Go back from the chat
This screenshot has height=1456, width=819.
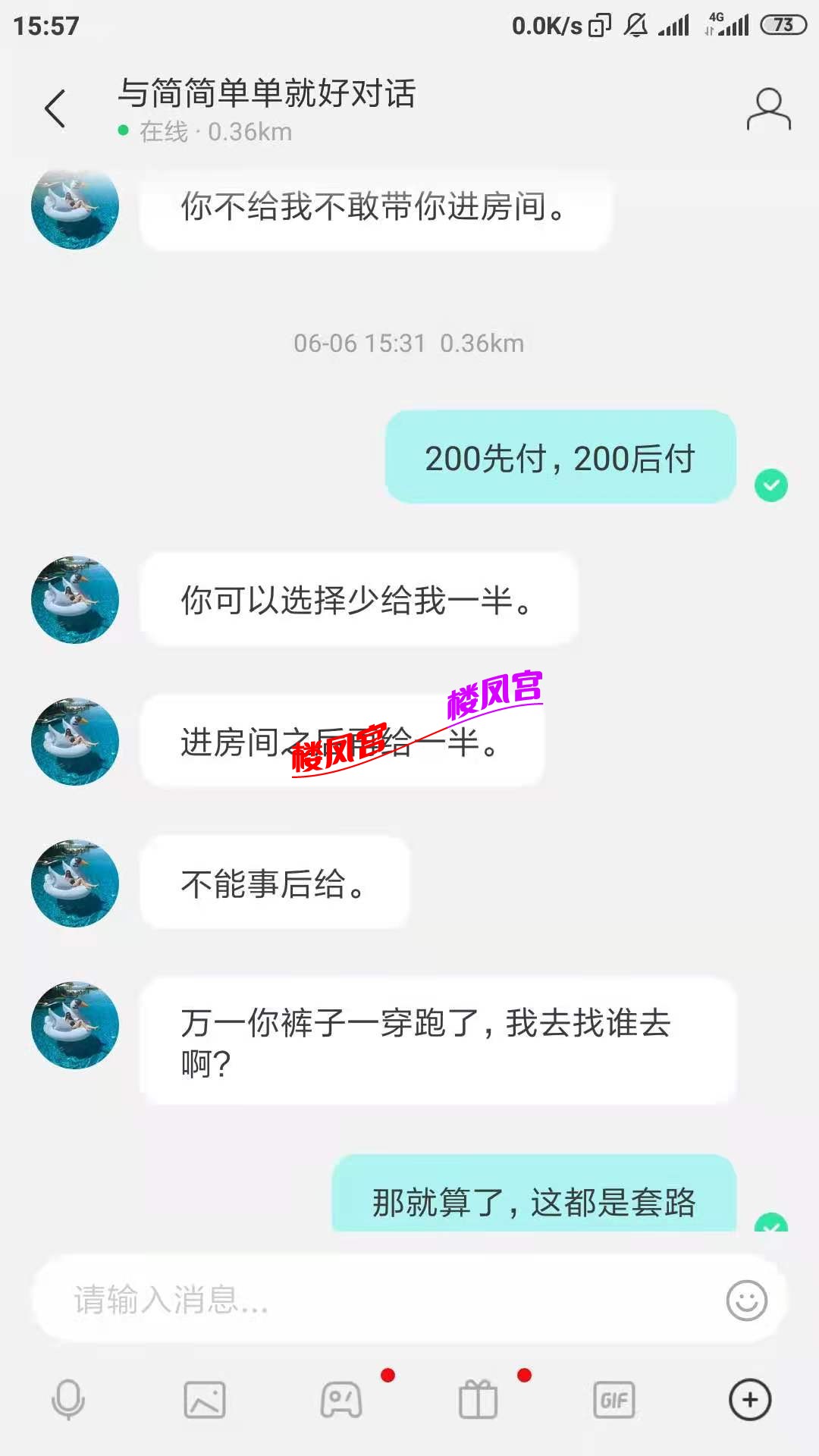click(x=55, y=108)
